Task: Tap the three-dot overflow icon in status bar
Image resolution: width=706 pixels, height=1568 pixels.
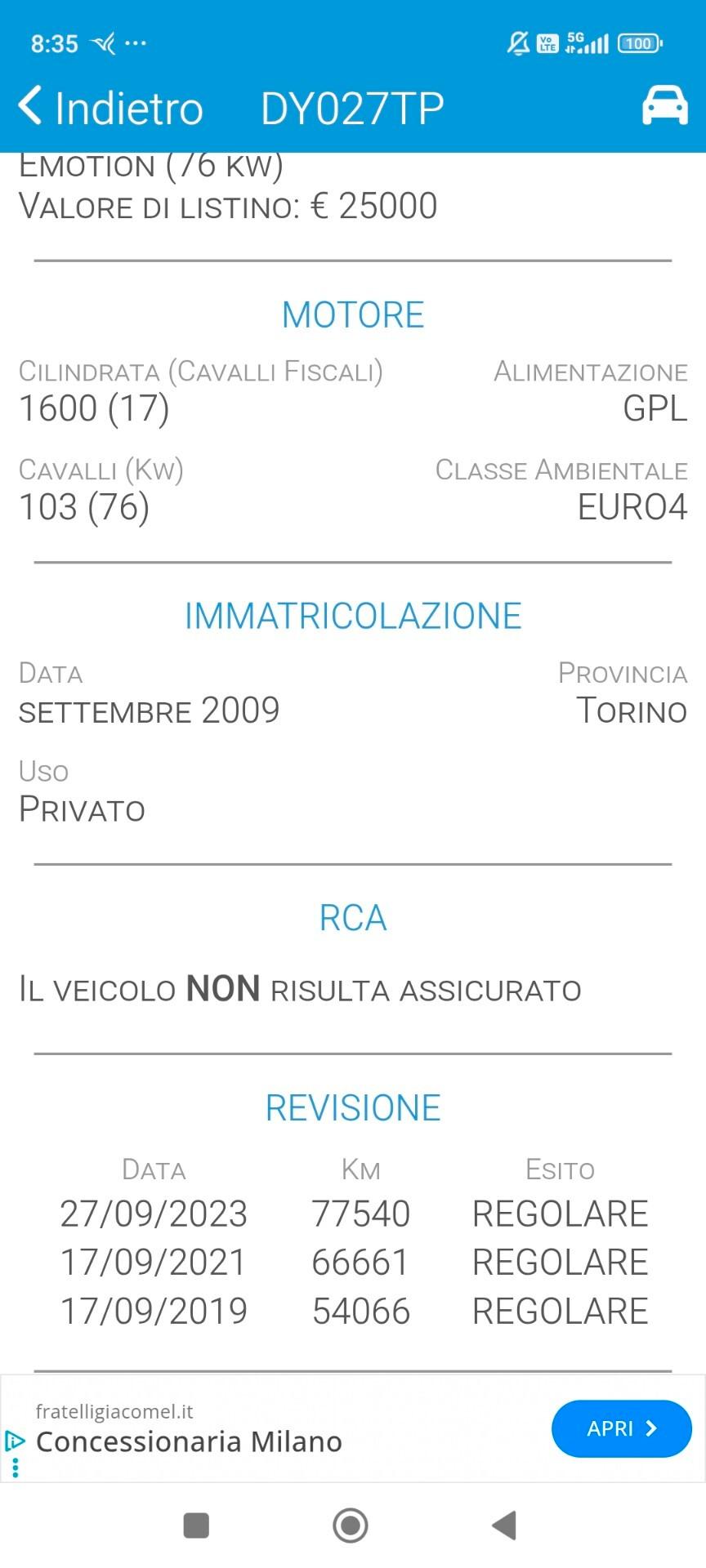Action: click(137, 44)
